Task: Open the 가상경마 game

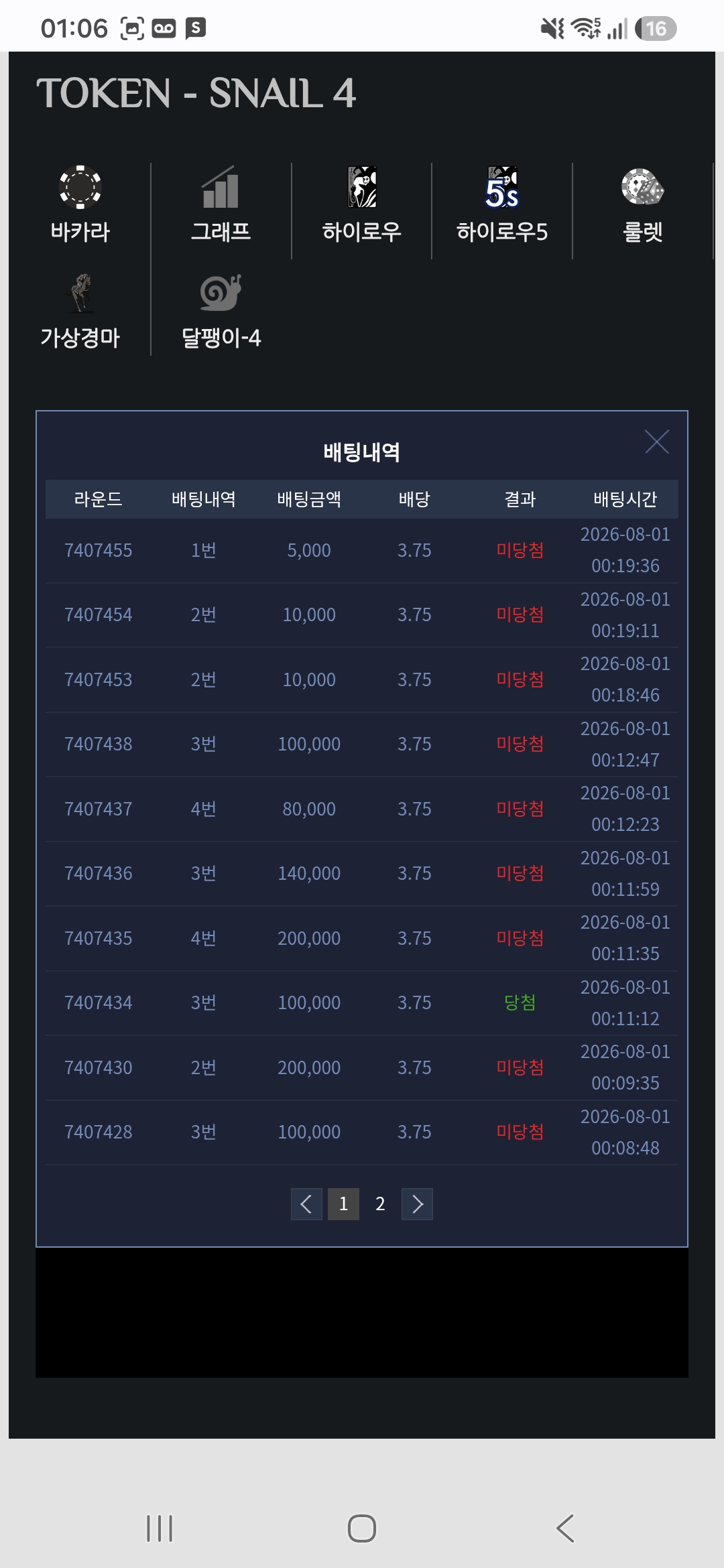Action: pyautogui.click(x=80, y=312)
